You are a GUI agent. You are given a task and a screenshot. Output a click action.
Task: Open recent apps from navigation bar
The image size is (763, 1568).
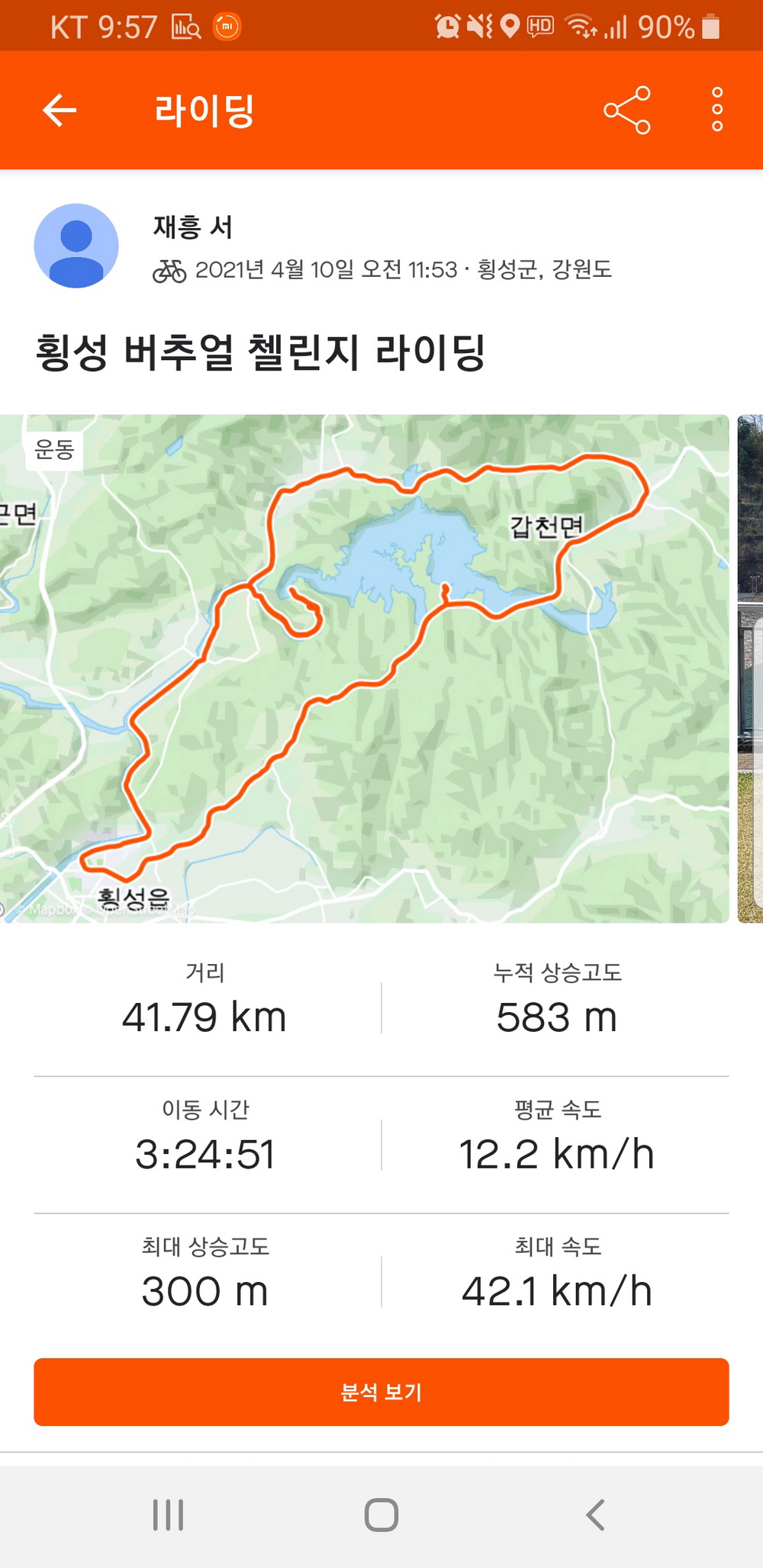[x=168, y=1515]
